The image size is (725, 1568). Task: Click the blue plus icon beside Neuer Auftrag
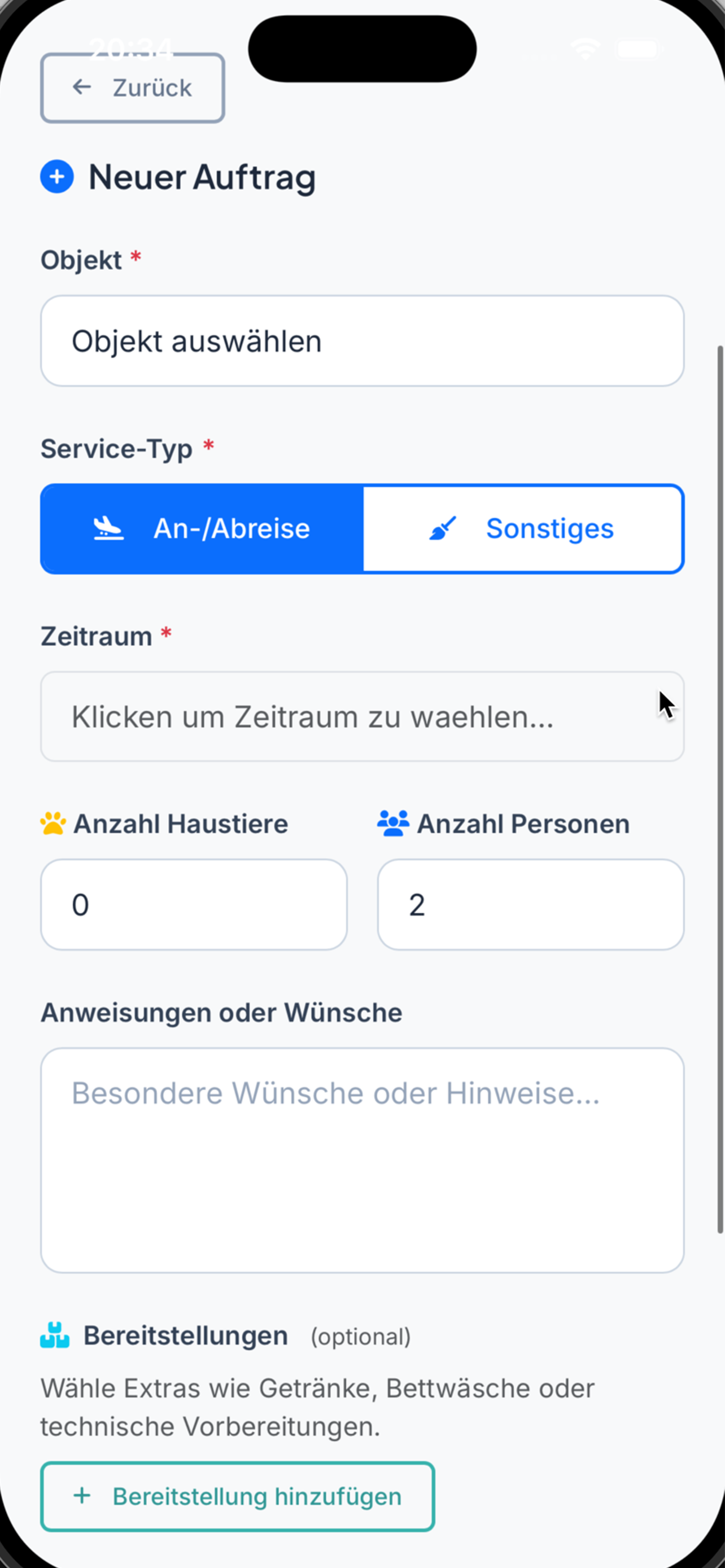pos(56,177)
